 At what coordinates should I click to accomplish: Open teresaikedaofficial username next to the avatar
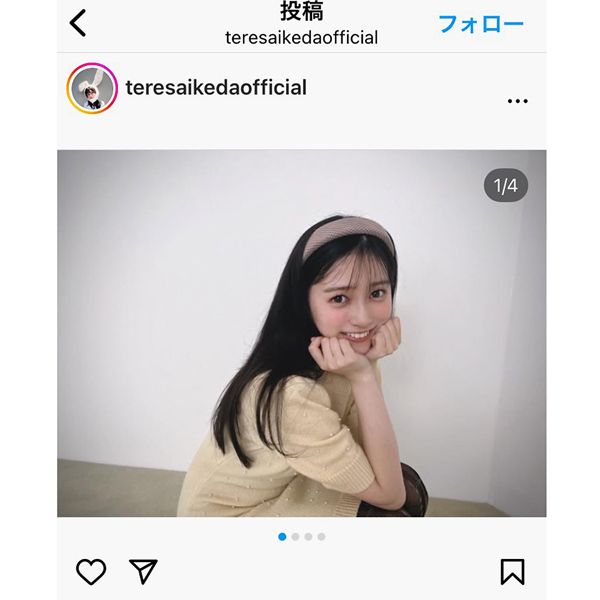coord(216,88)
